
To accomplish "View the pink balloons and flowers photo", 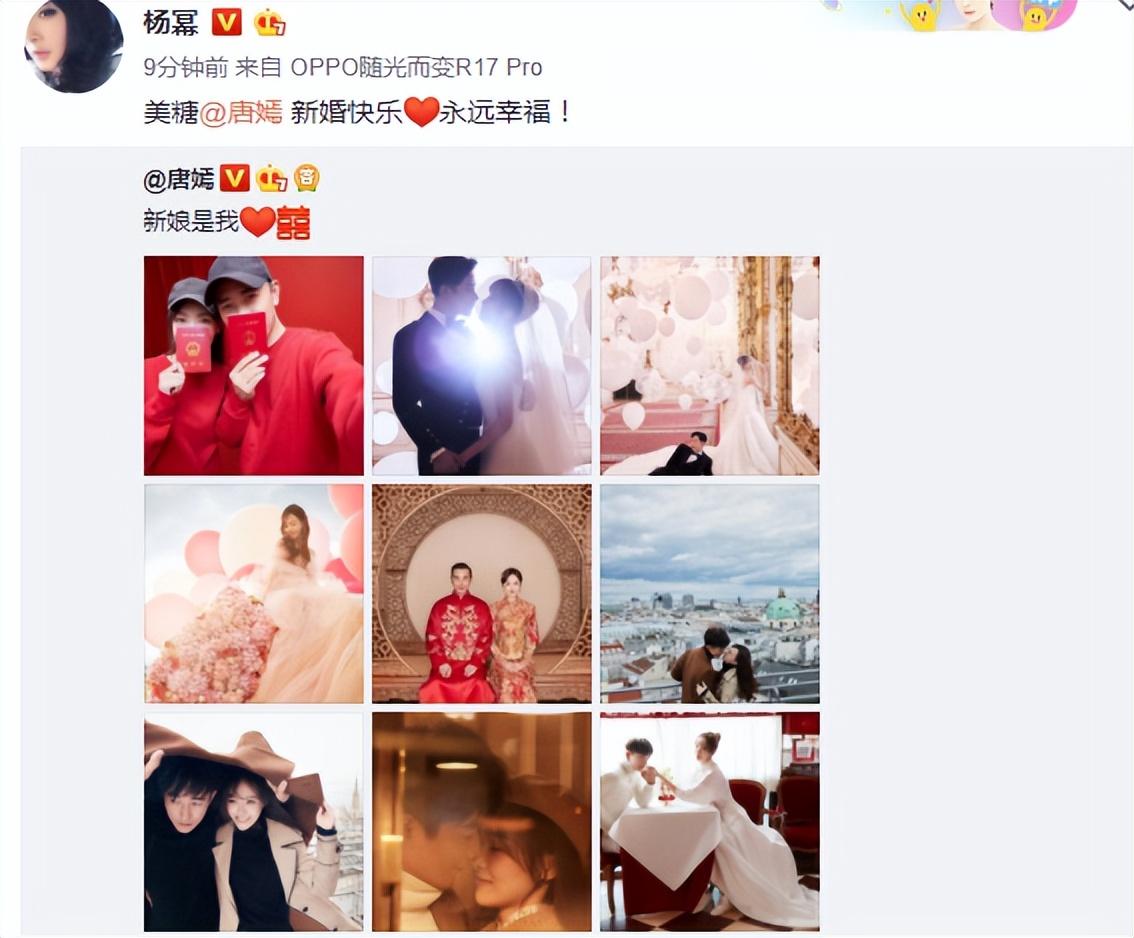I will coord(254,593).
